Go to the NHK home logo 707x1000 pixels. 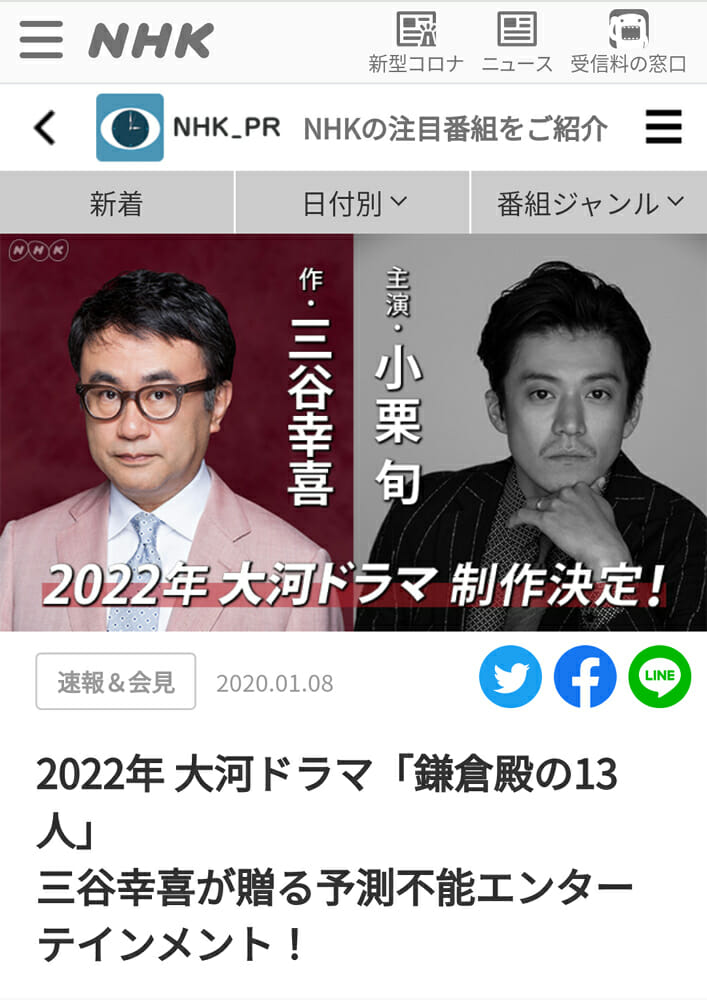(x=151, y=40)
